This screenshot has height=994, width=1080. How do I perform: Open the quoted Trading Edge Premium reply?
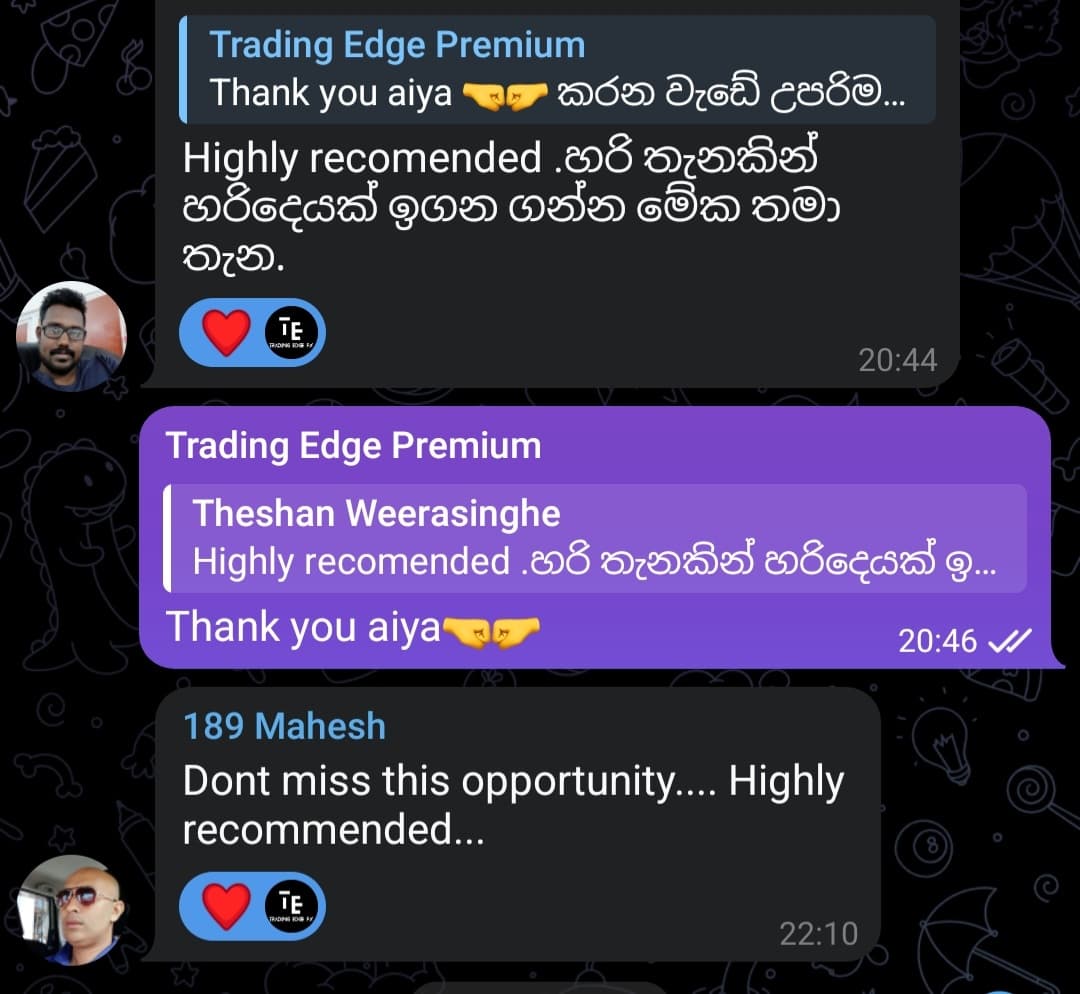[556, 70]
